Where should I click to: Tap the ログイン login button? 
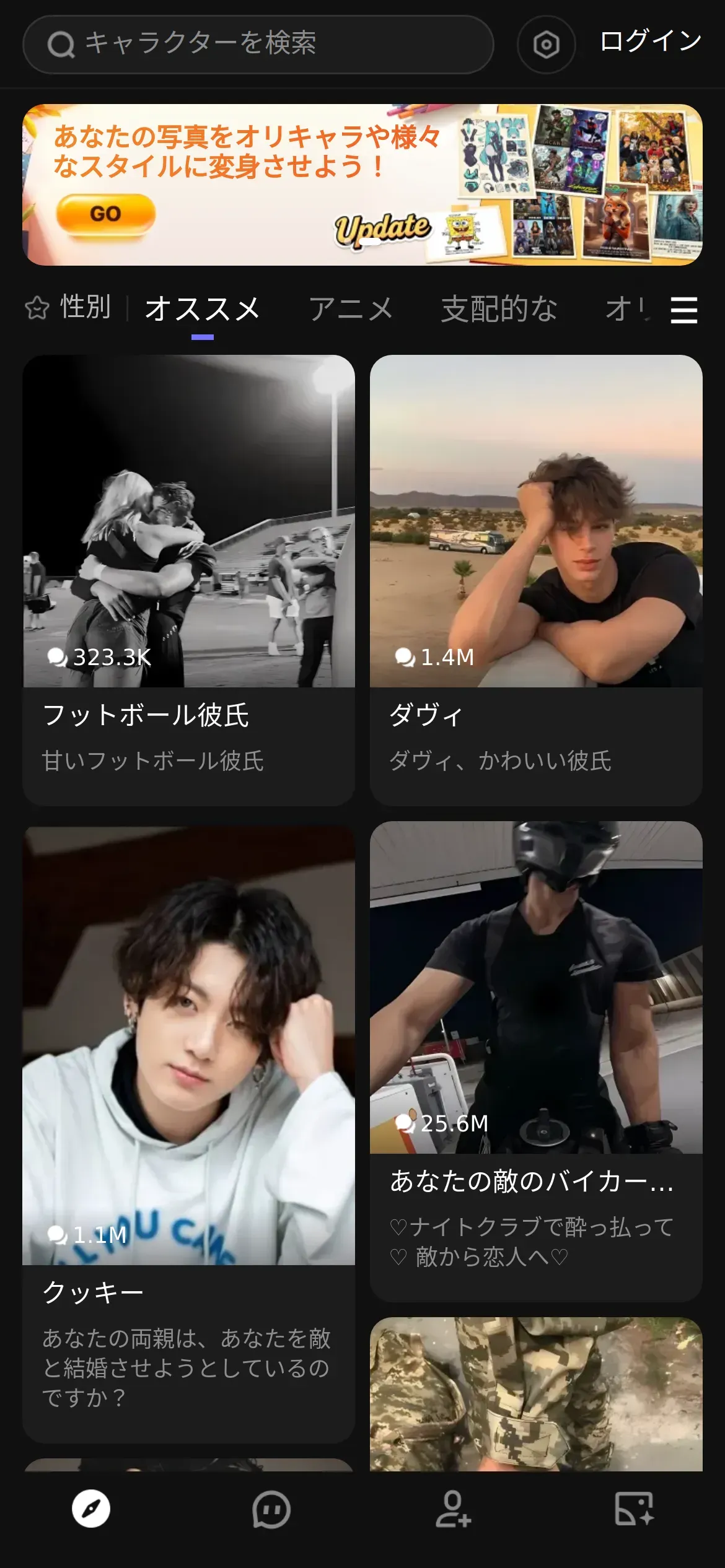[x=650, y=41]
